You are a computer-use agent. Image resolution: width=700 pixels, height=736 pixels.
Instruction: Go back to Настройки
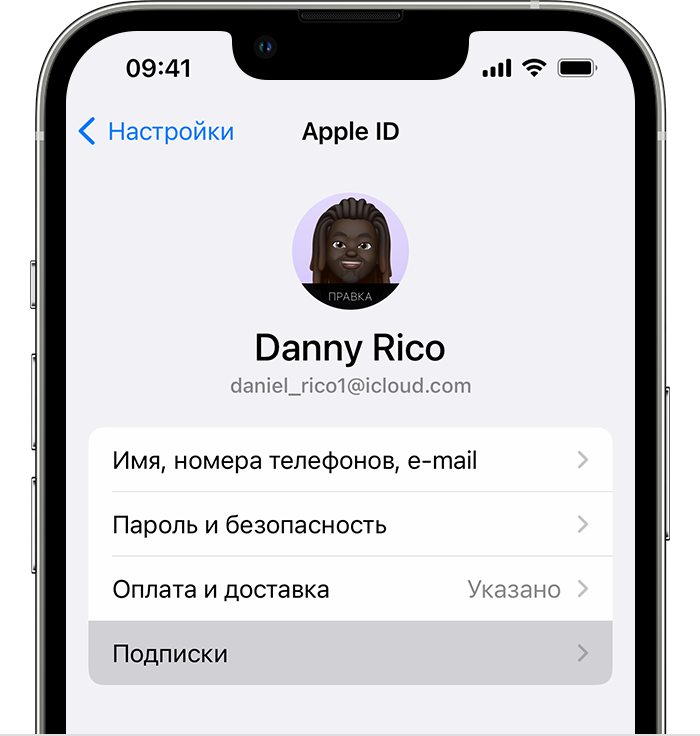click(157, 132)
